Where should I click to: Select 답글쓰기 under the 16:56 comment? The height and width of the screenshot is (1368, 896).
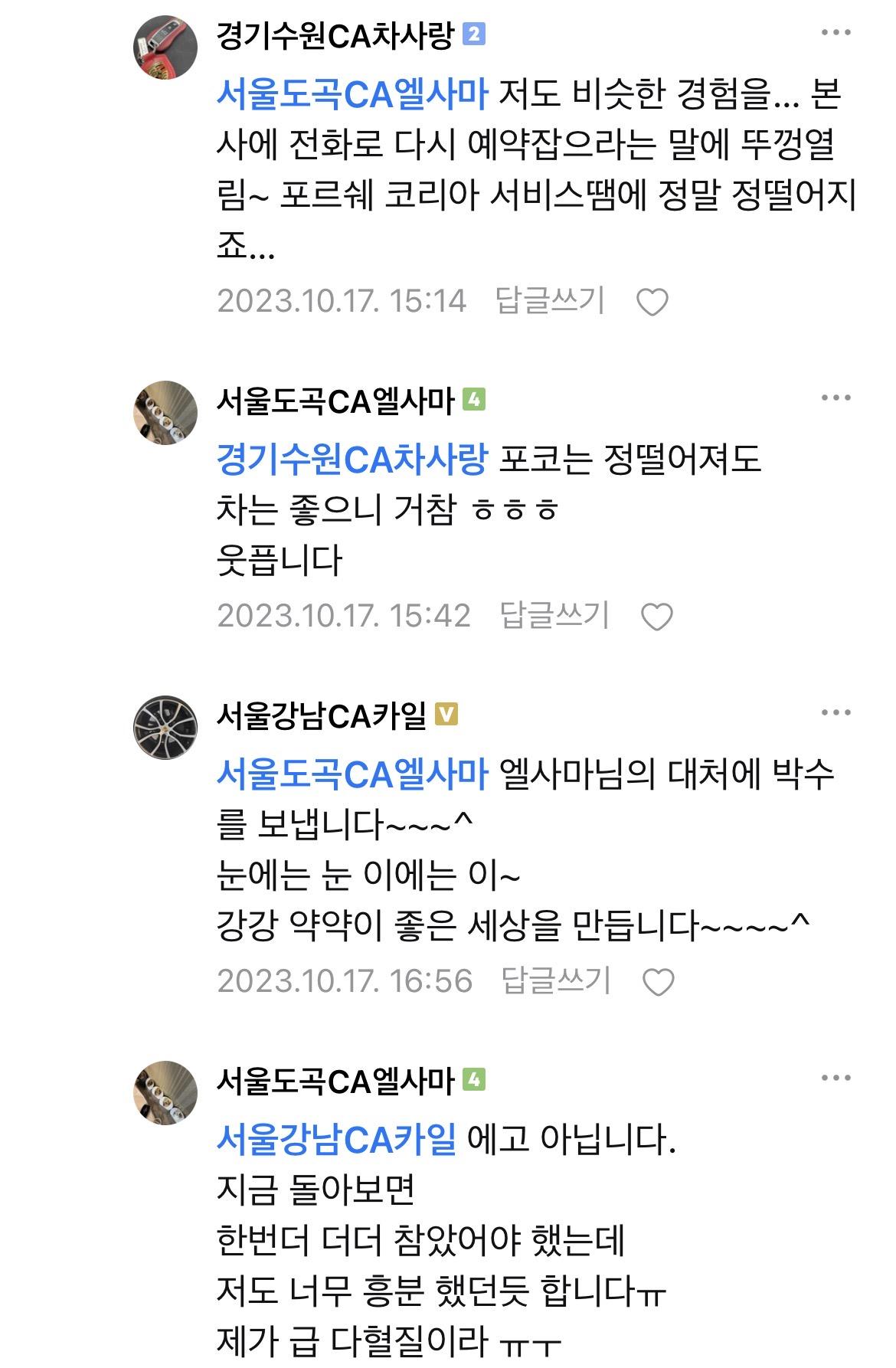(x=556, y=980)
